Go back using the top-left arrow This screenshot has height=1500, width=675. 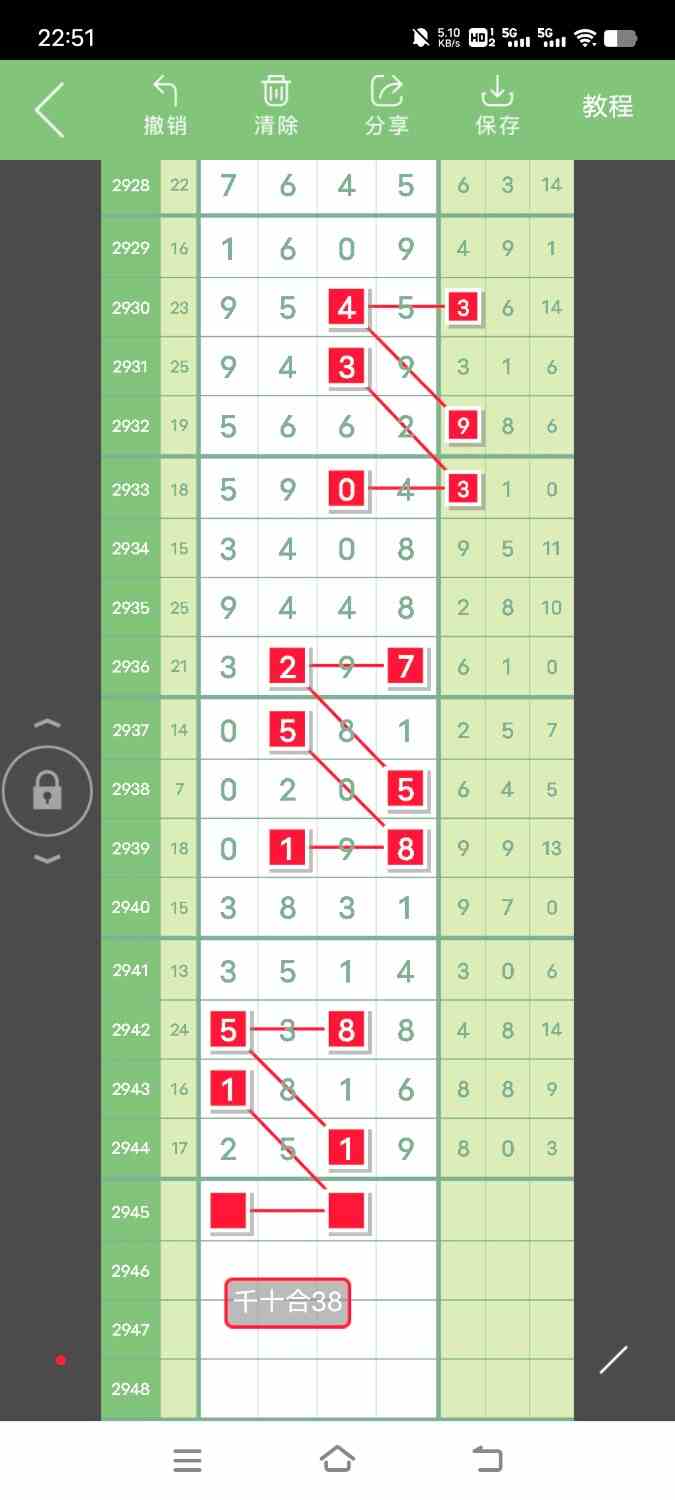(49, 109)
